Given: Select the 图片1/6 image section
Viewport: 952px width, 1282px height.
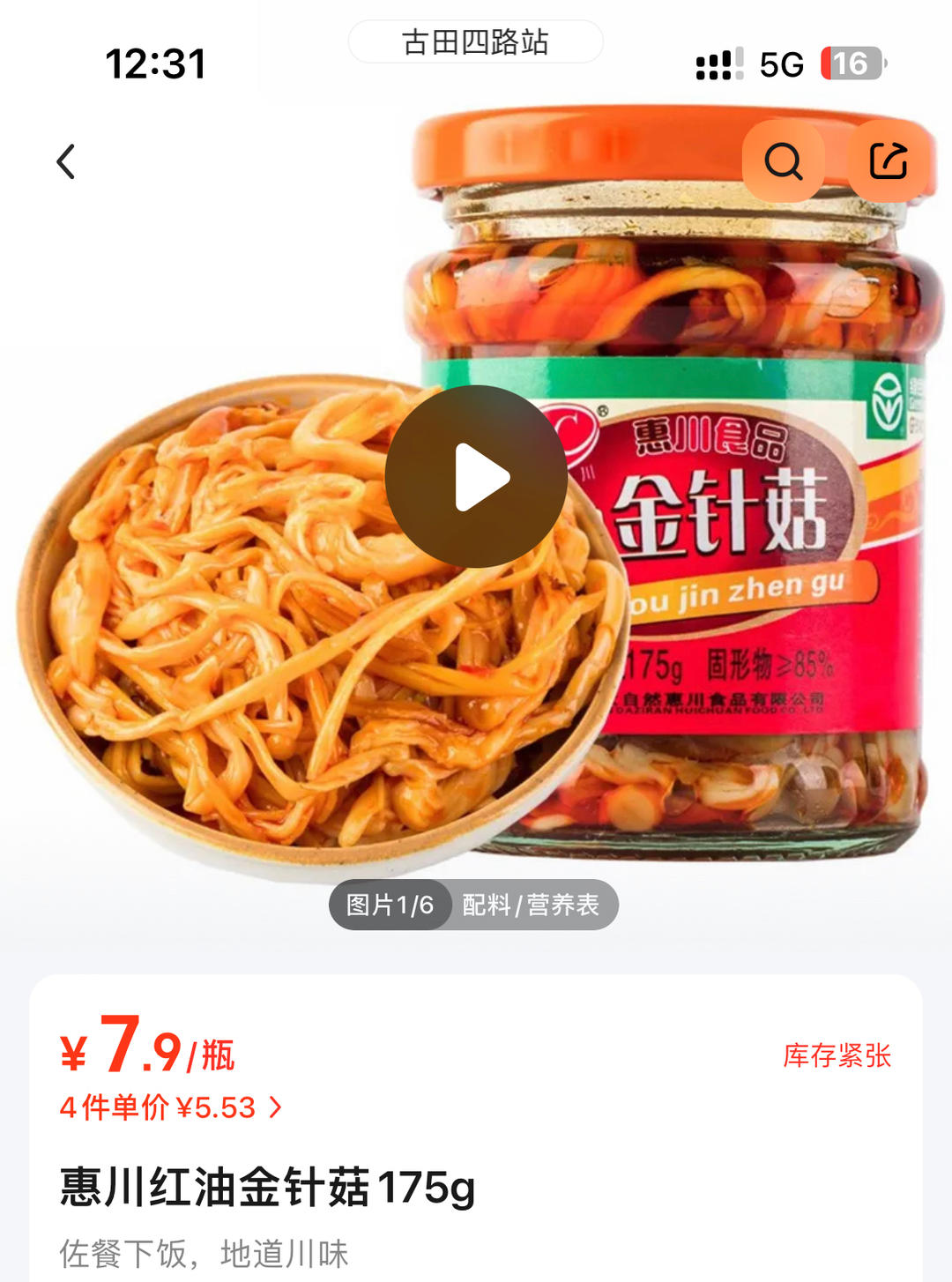Looking at the screenshot, I should (x=390, y=905).
